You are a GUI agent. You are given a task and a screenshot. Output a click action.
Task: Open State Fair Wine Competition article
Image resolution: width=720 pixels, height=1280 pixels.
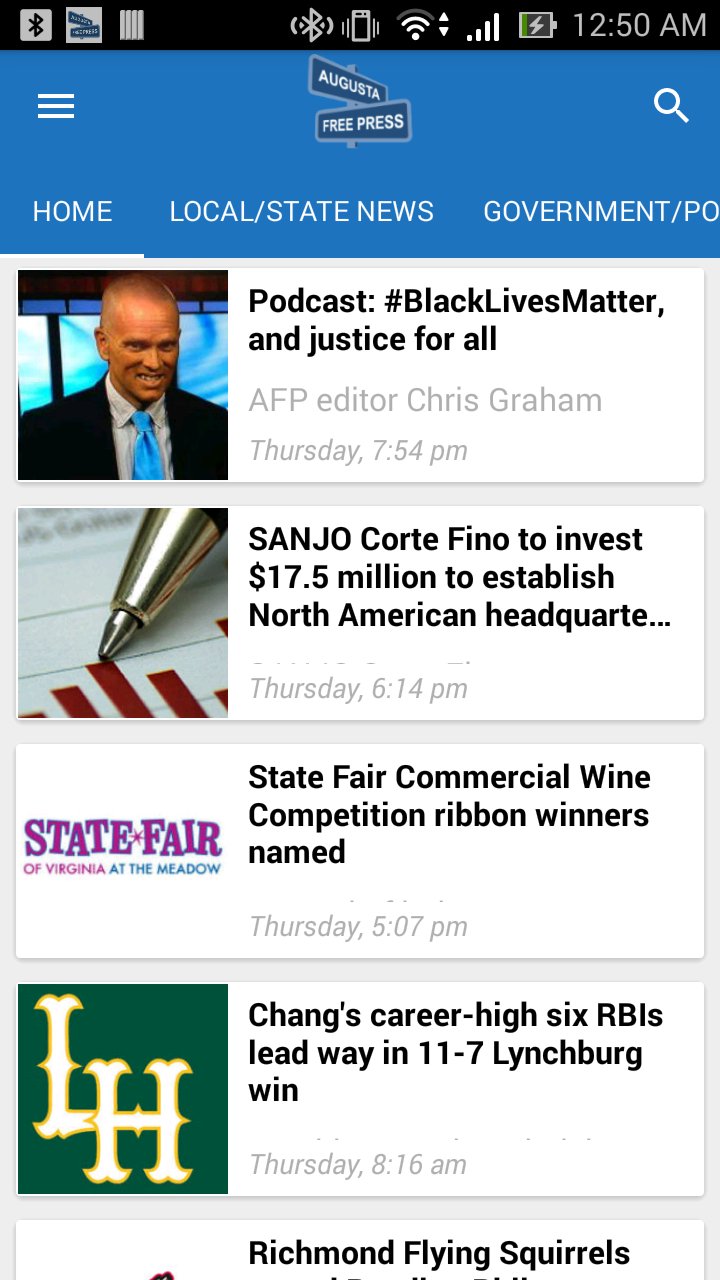(x=449, y=814)
